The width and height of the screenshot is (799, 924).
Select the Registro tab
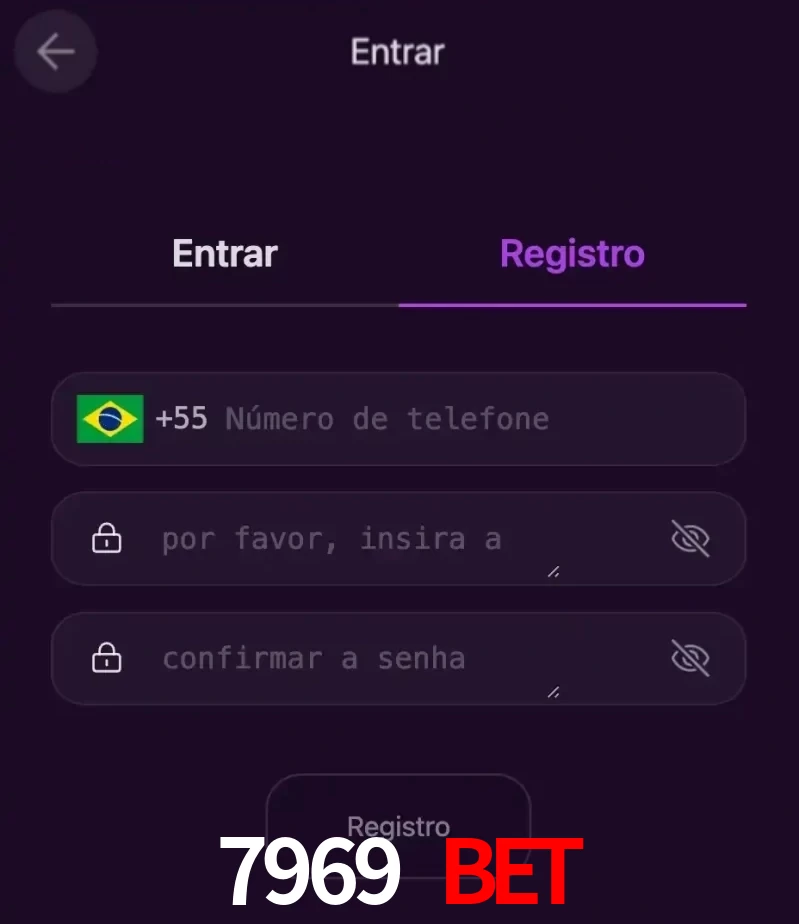click(571, 253)
